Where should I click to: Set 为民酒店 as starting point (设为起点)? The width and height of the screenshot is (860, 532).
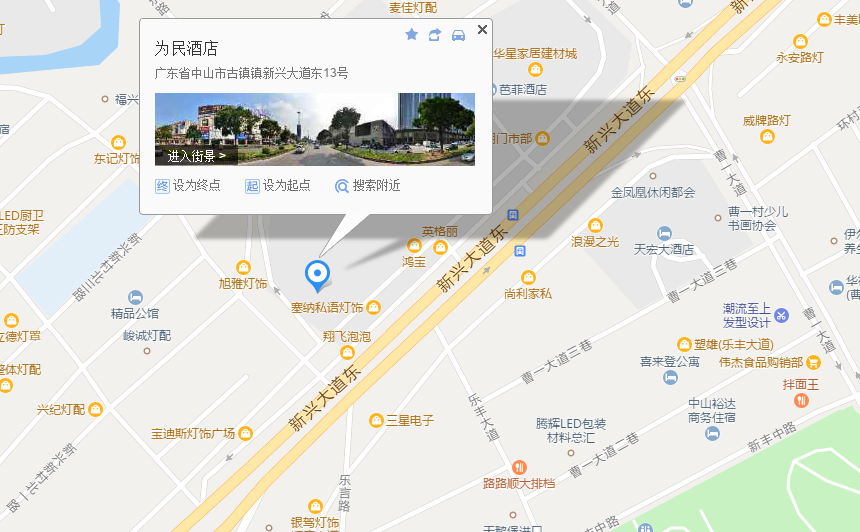click(x=278, y=186)
